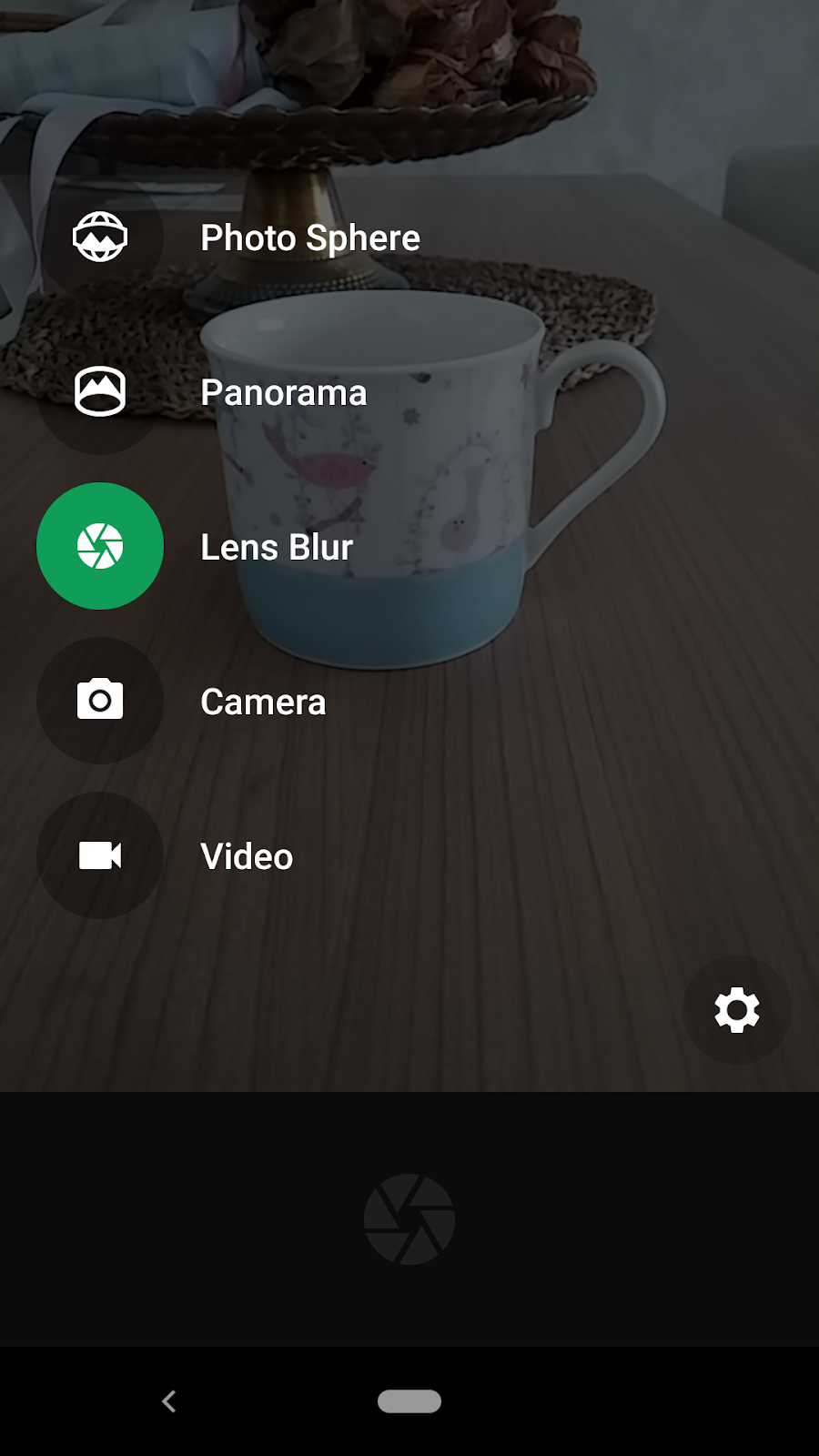The height and width of the screenshot is (1456, 819).
Task: Select Video recording mode
Action: pos(100,855)
